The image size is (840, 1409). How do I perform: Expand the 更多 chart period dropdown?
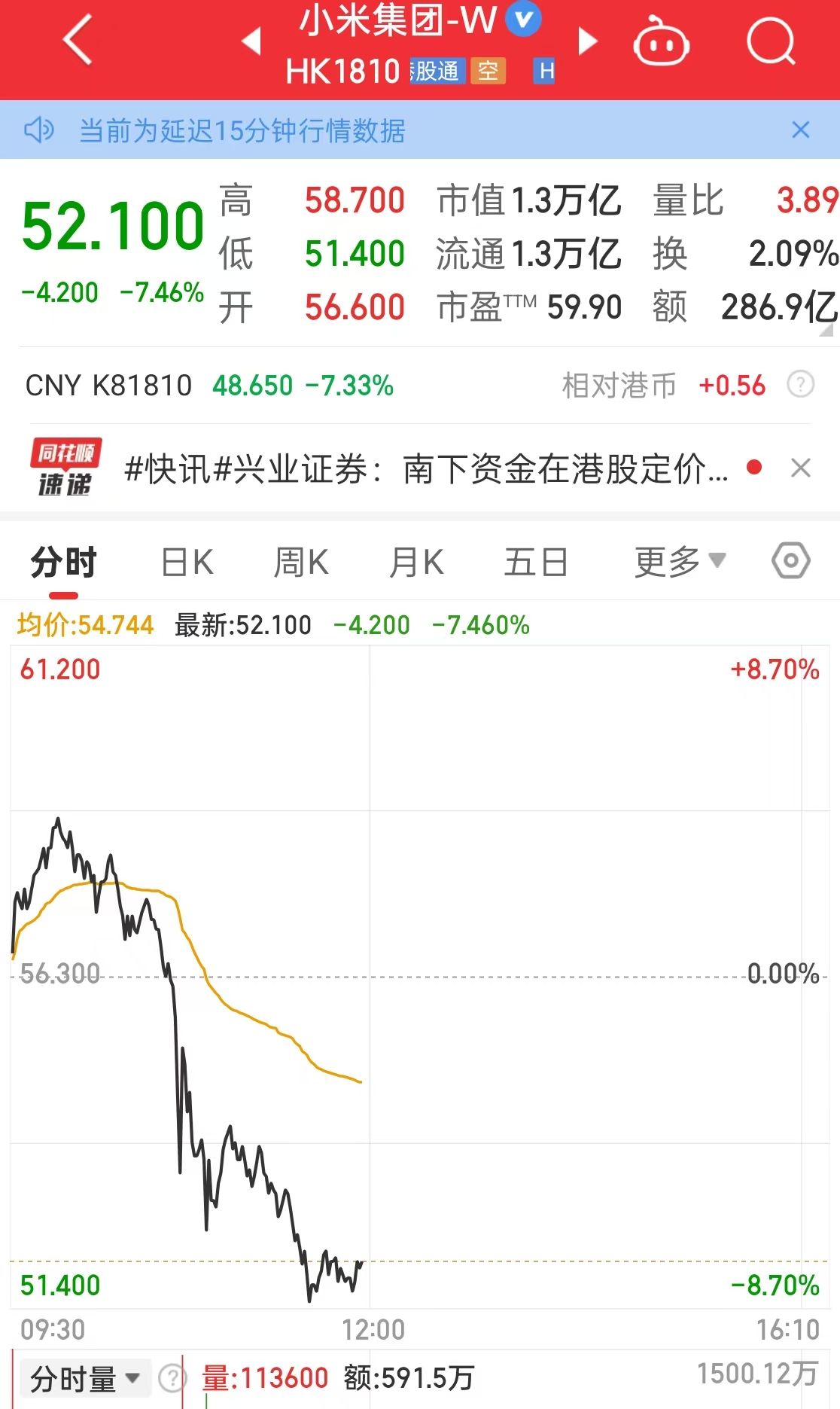tap(680, 562)
